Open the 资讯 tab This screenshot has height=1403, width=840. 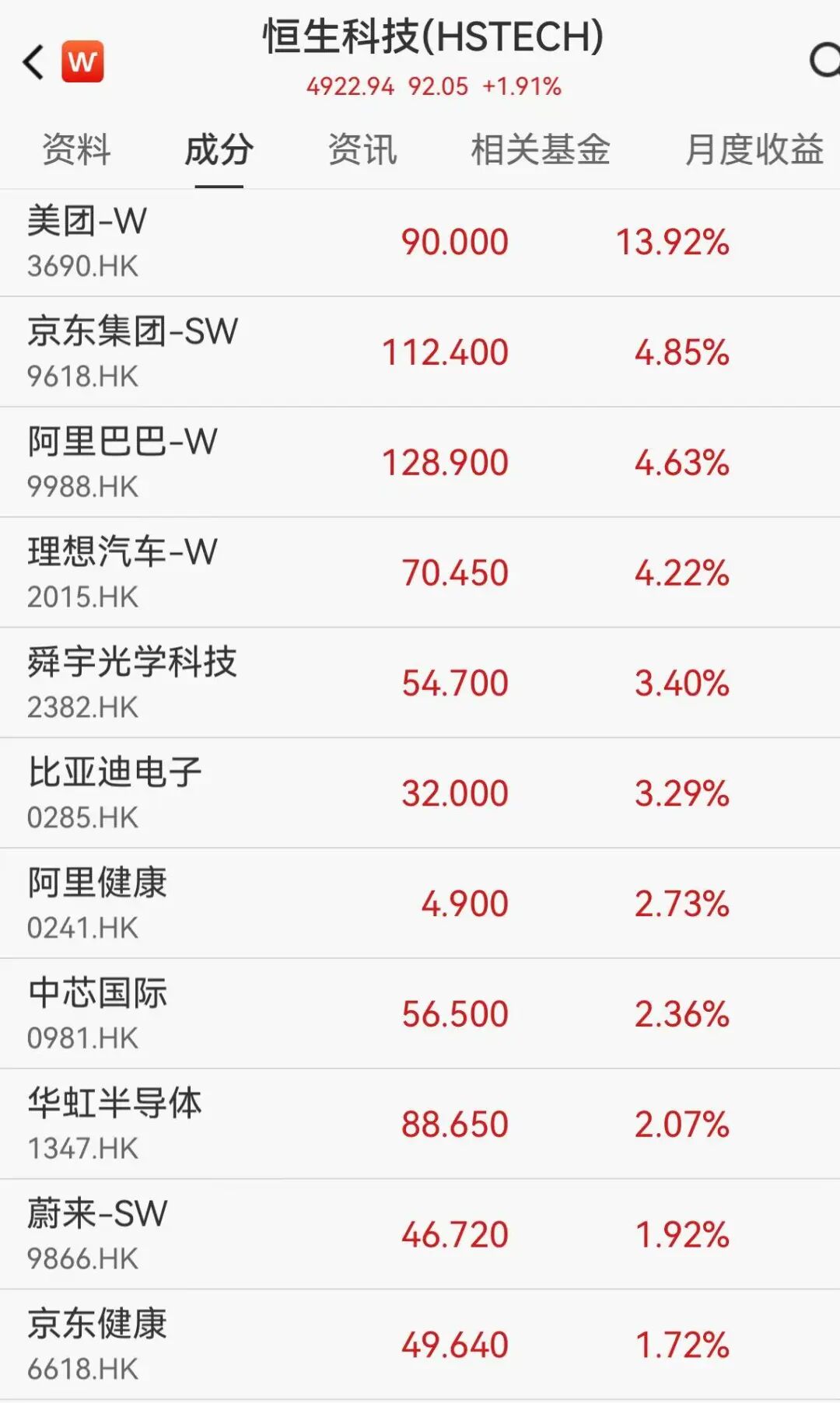(364, 149)
